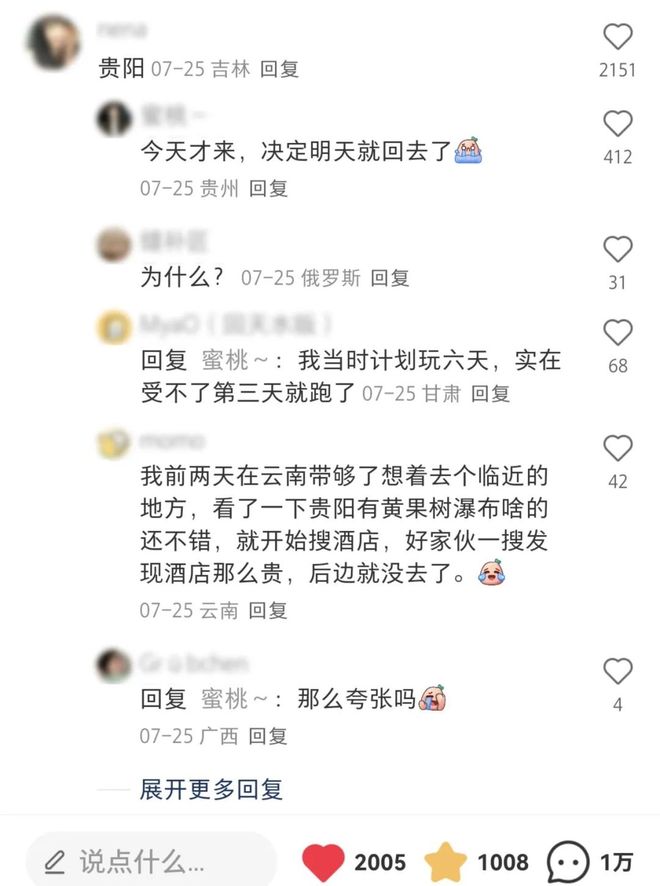Reply to the comment from 贵州
The height and width of the screenshot is (886, 660).
[268, 187]
